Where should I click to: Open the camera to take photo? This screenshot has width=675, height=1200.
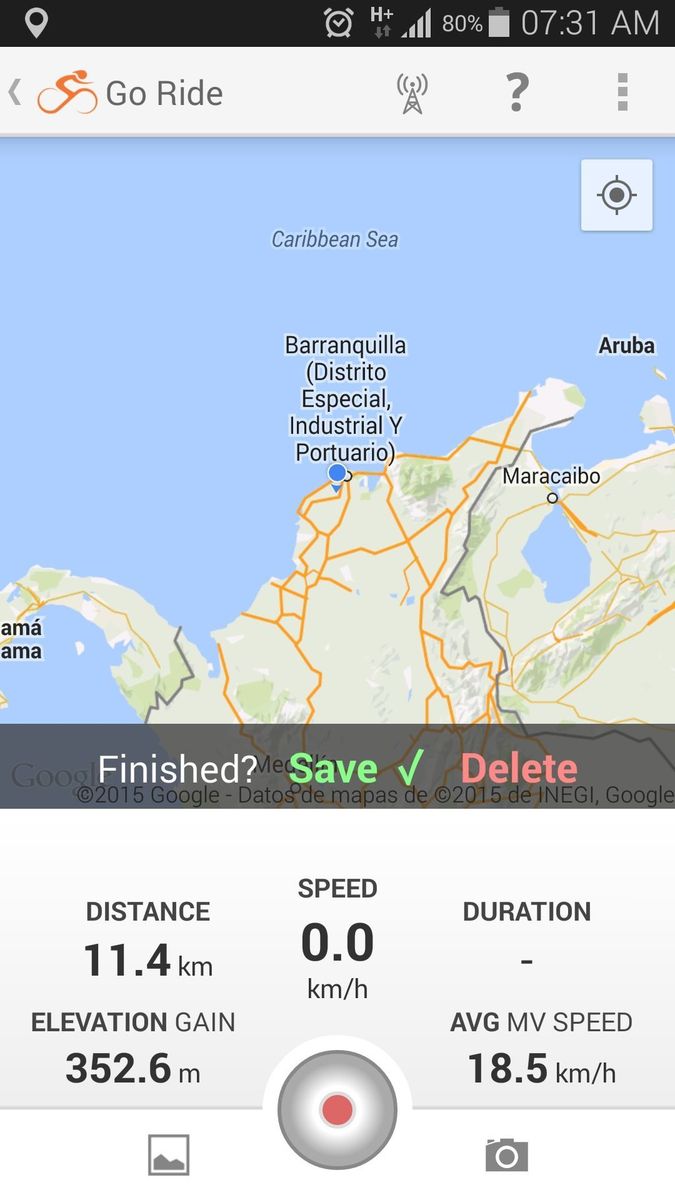click(x=506, y=1155)
